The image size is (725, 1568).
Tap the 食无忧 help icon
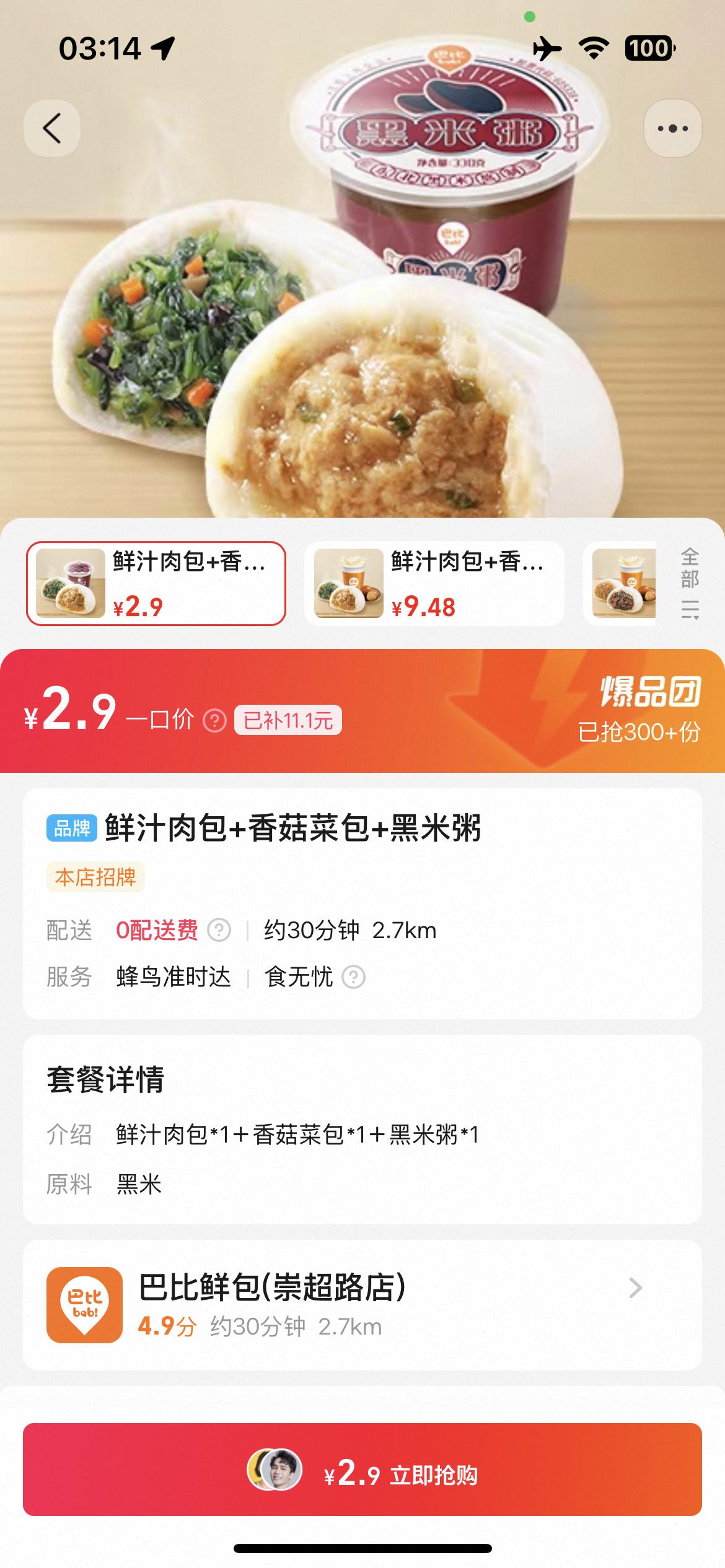[x=353, y=977]
